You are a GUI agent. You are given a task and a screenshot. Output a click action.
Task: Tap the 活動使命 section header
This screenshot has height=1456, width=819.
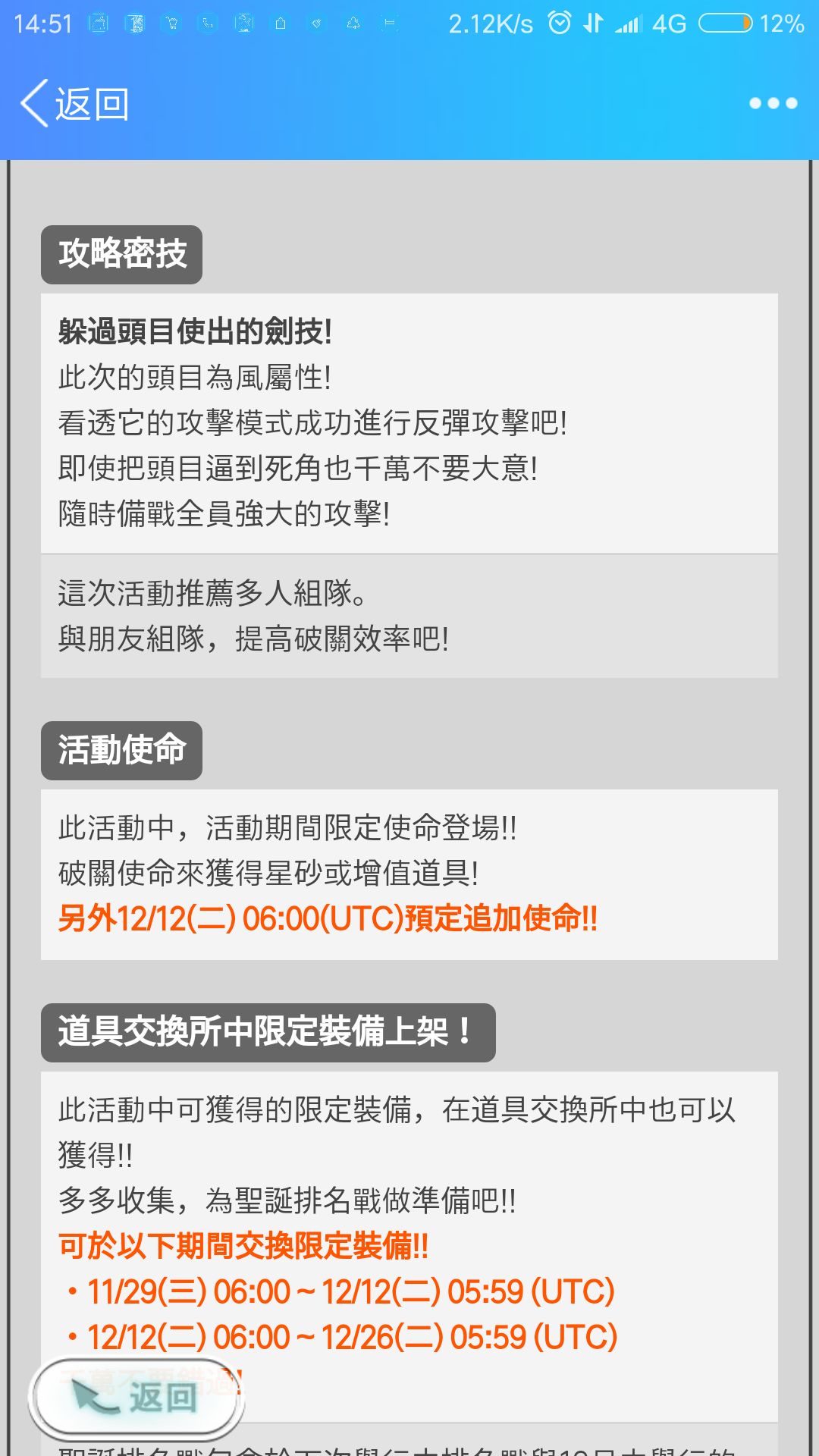pyautogui.click(x=119, y=749)
